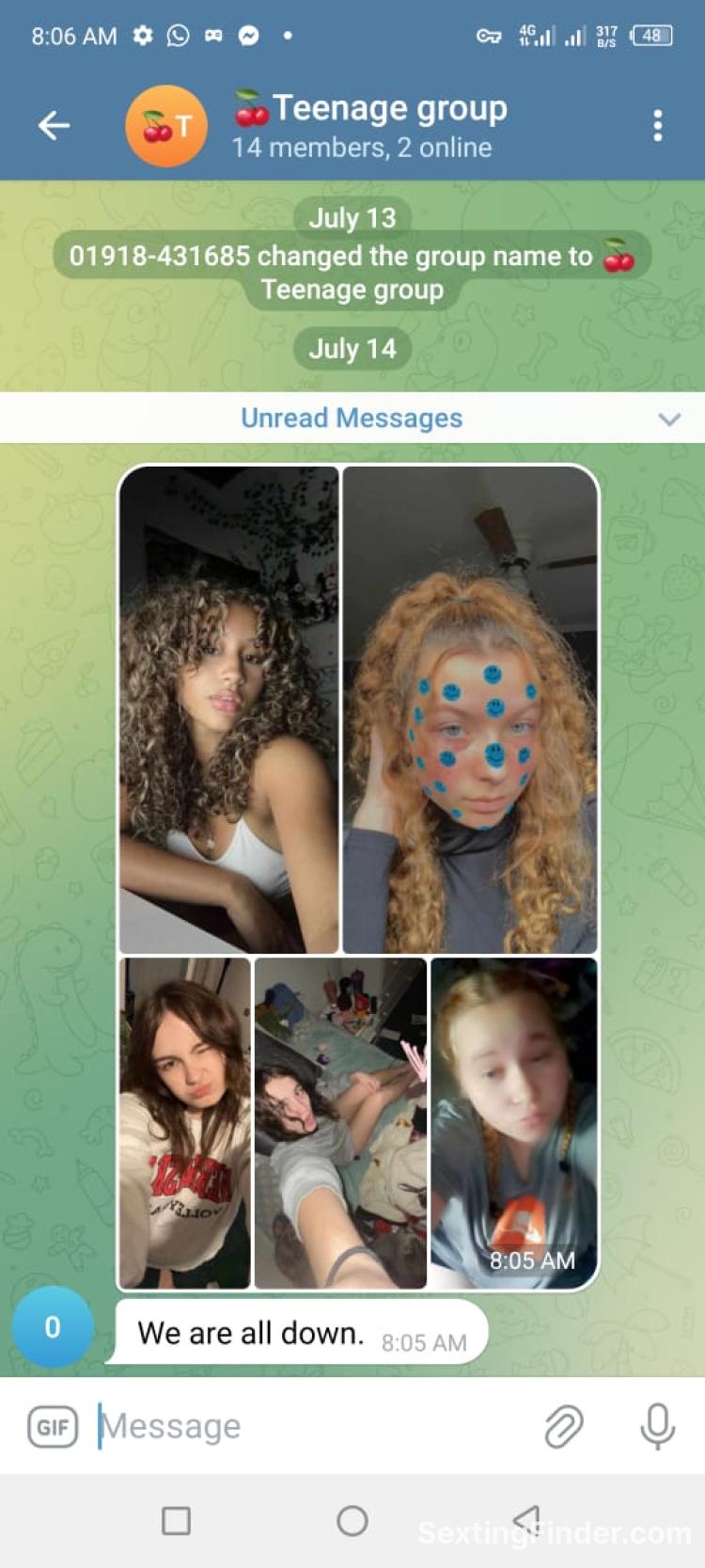The width and height of the screenshot is (705, 1568).
Task: Open the attachment paperclip
Action: click(x=564, y=1427)
